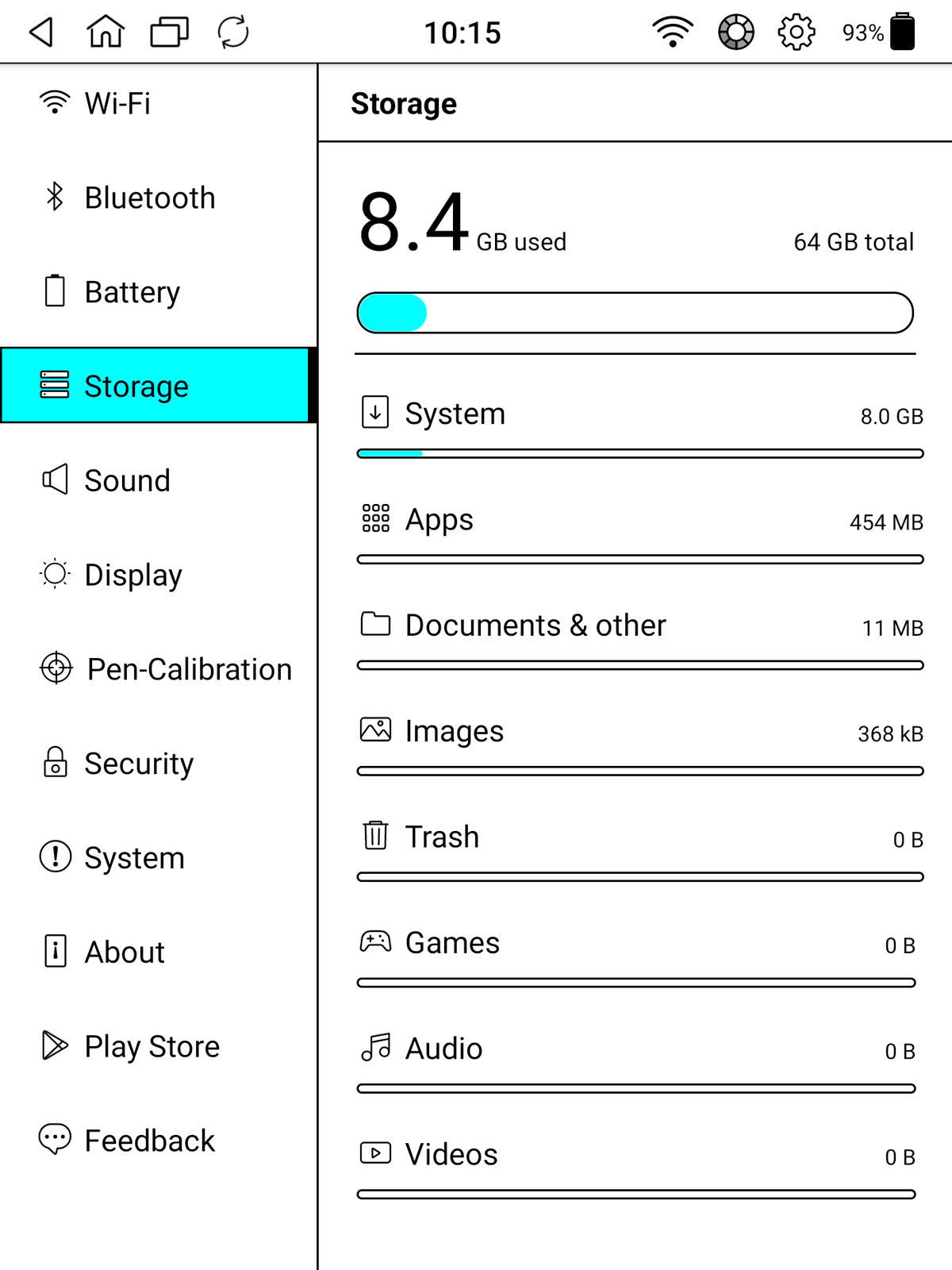Open Bluetooth settings
This screenshot has width=952, height=1270.
coord(149,198)
